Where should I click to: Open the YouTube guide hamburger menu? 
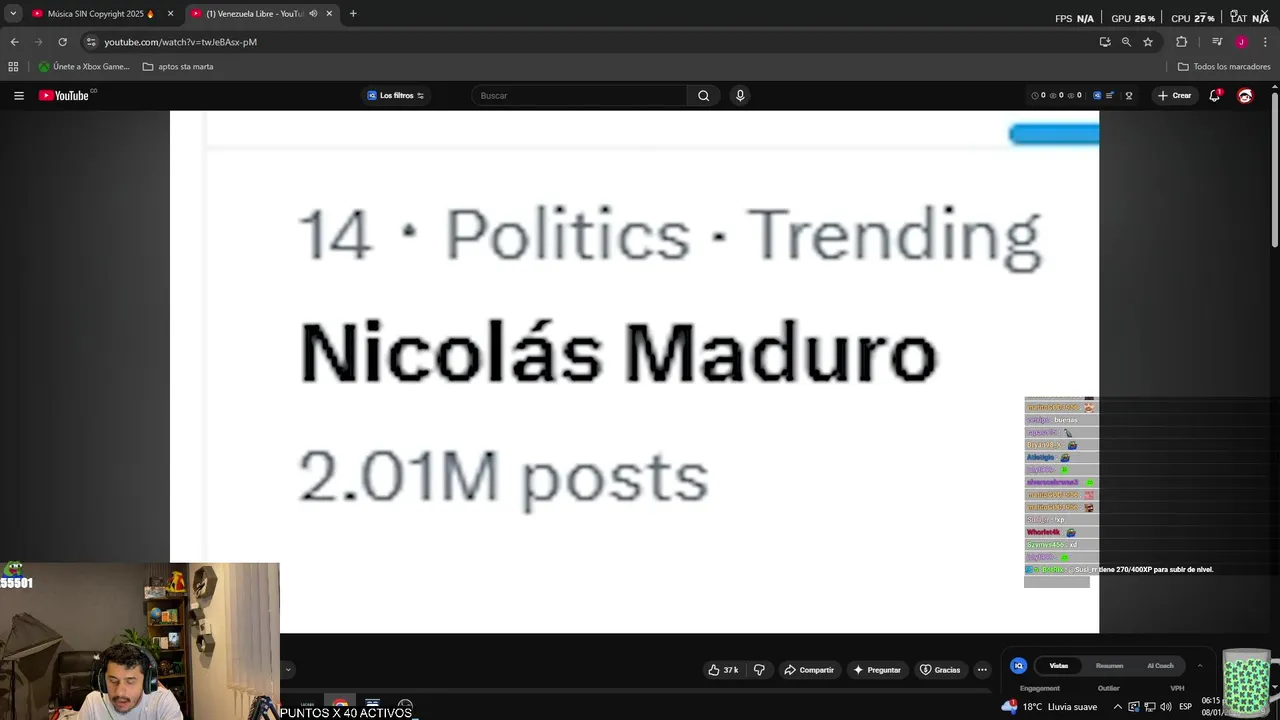point(18,96)
